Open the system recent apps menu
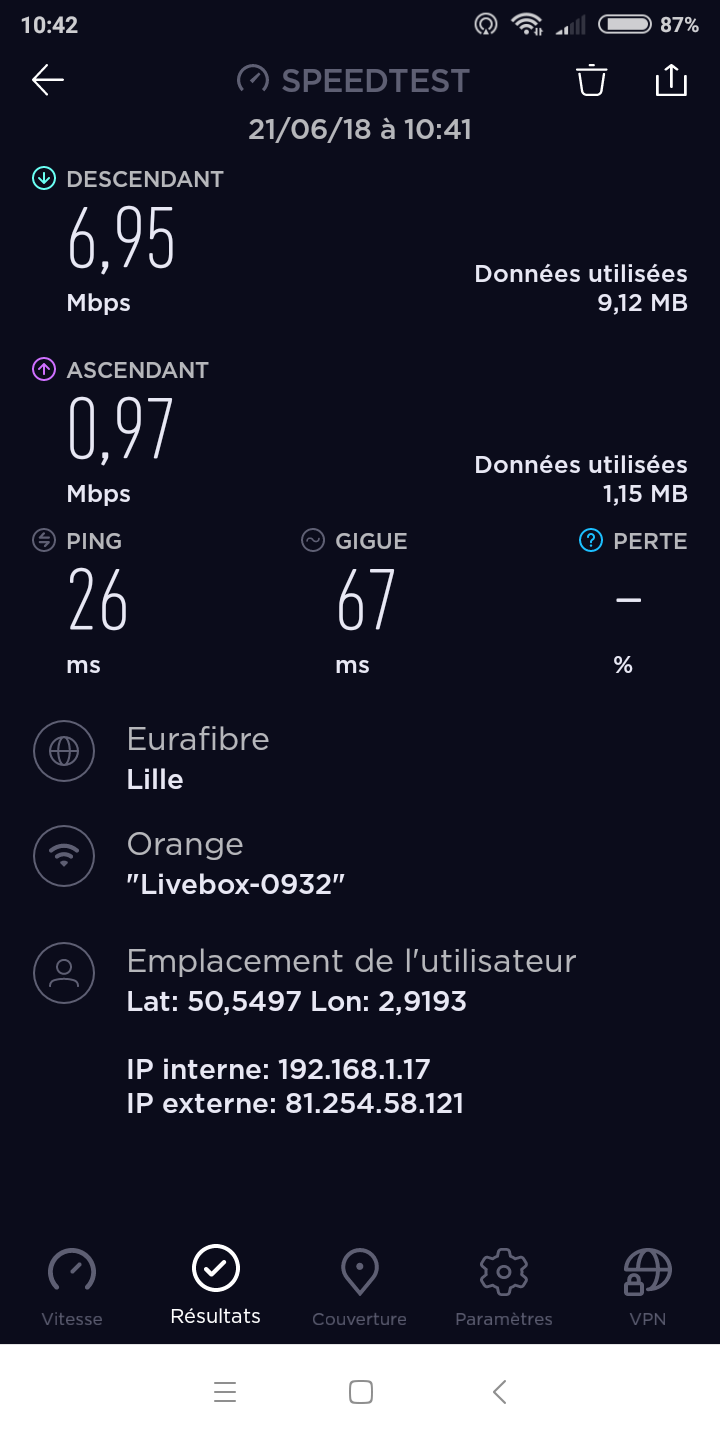 225,1392
